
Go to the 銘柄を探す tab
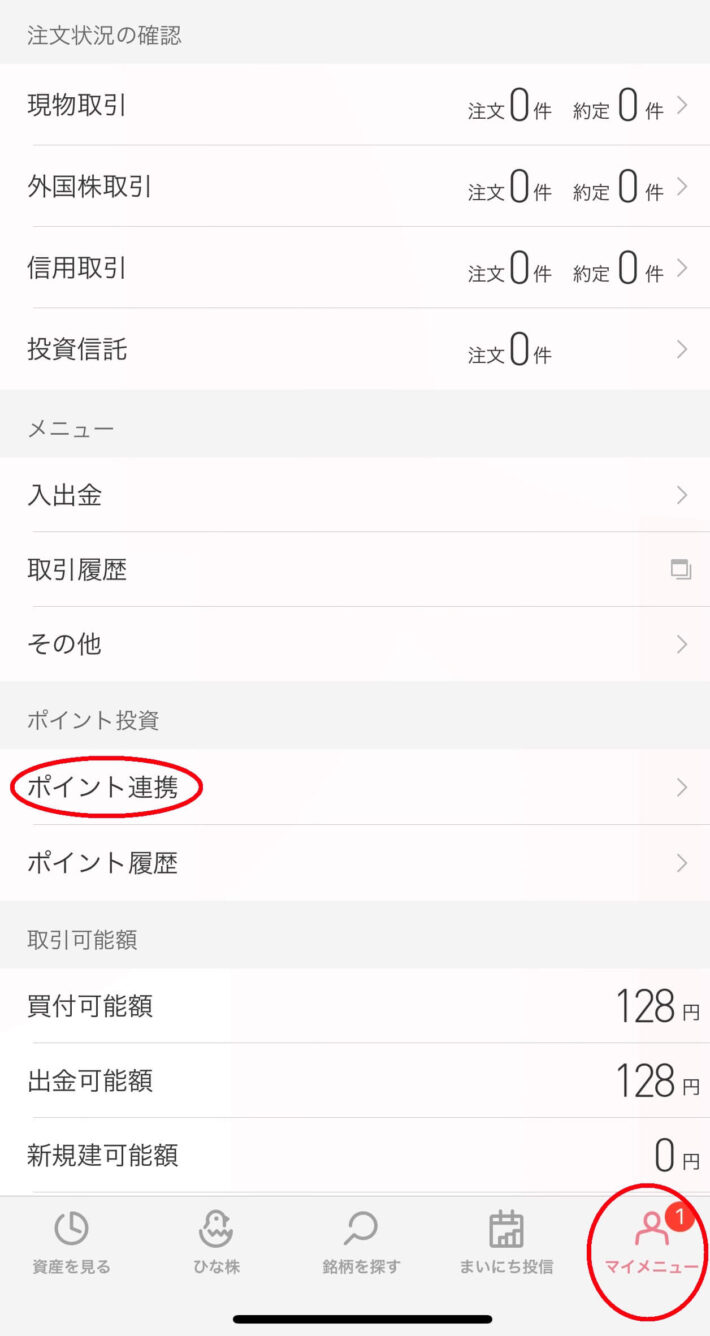(x=361, y=1243)
